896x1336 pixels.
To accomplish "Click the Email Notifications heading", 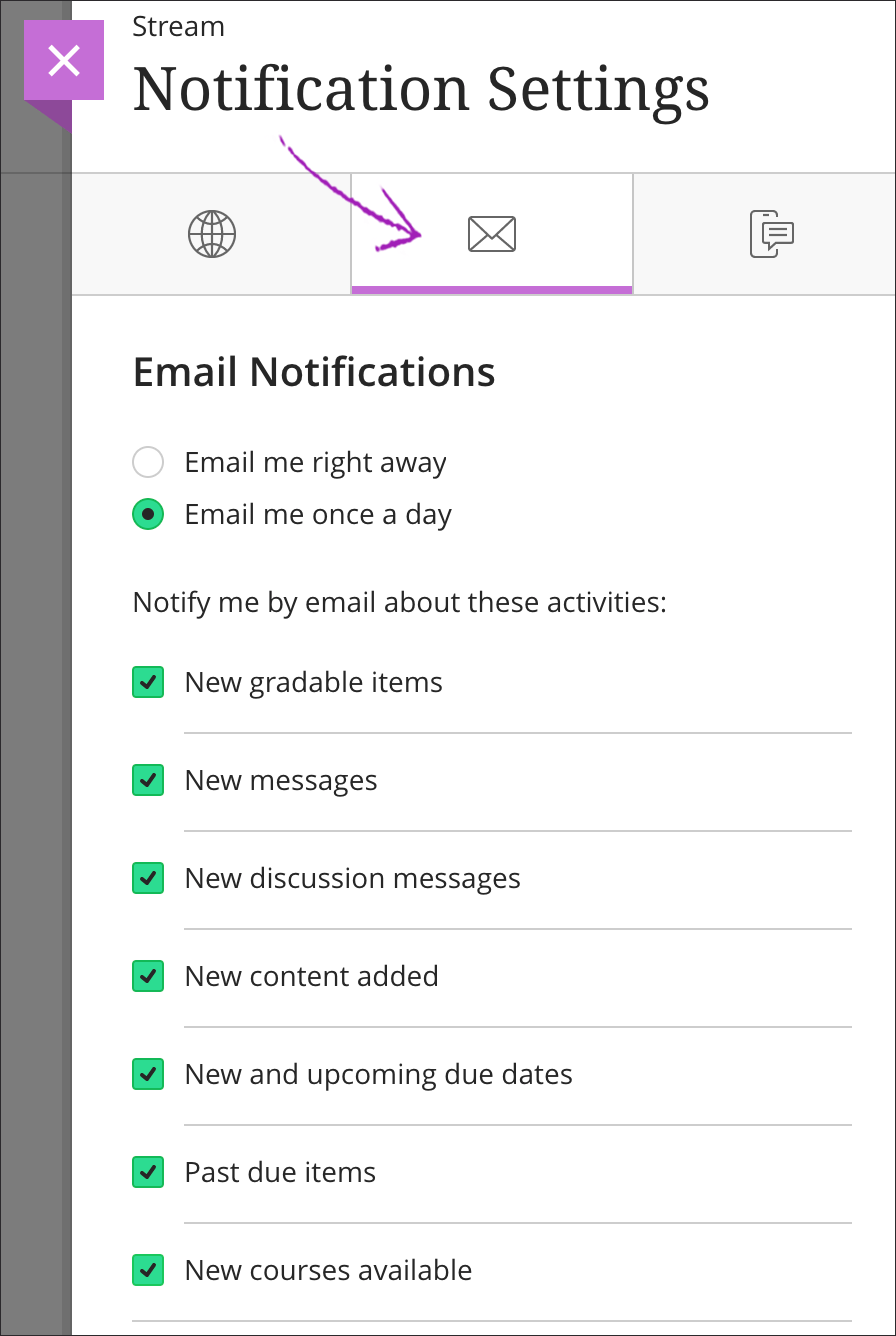I will click(314, 371).
